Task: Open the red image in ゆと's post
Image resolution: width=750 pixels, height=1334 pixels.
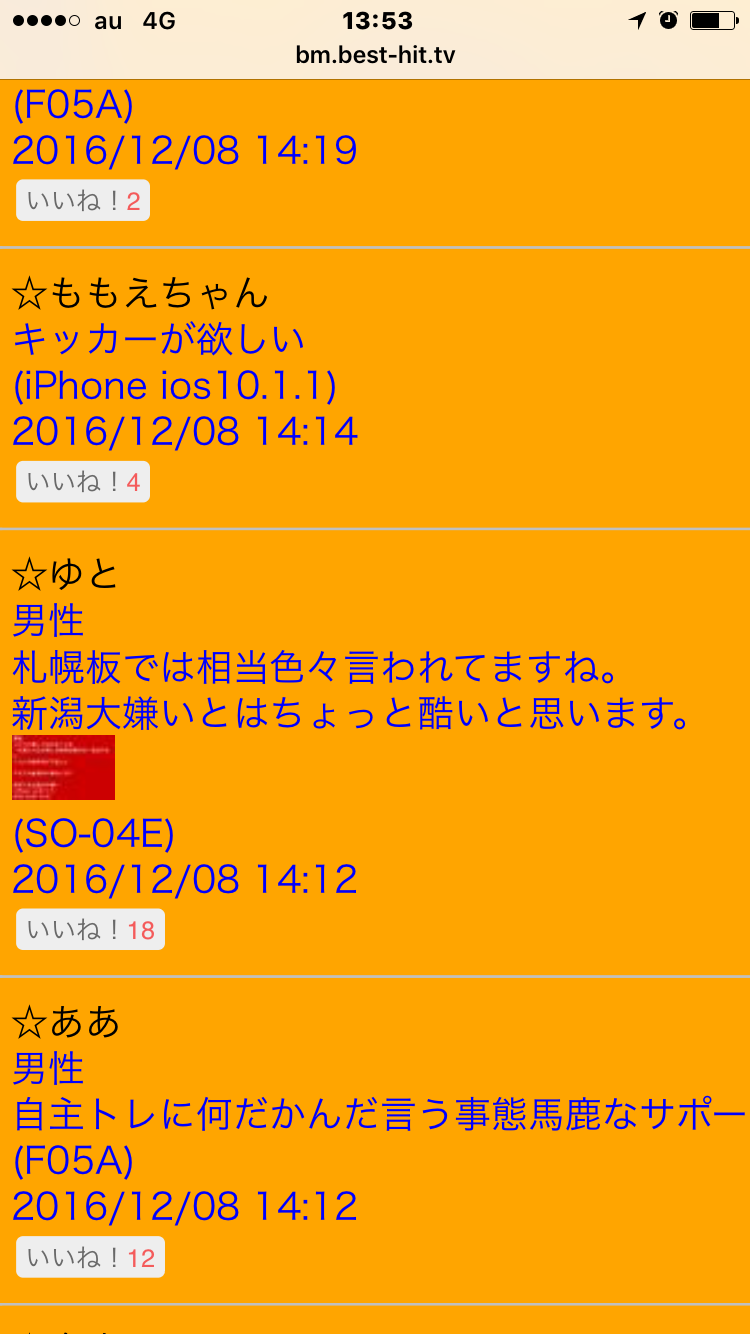Action: [x=63, y=767]
